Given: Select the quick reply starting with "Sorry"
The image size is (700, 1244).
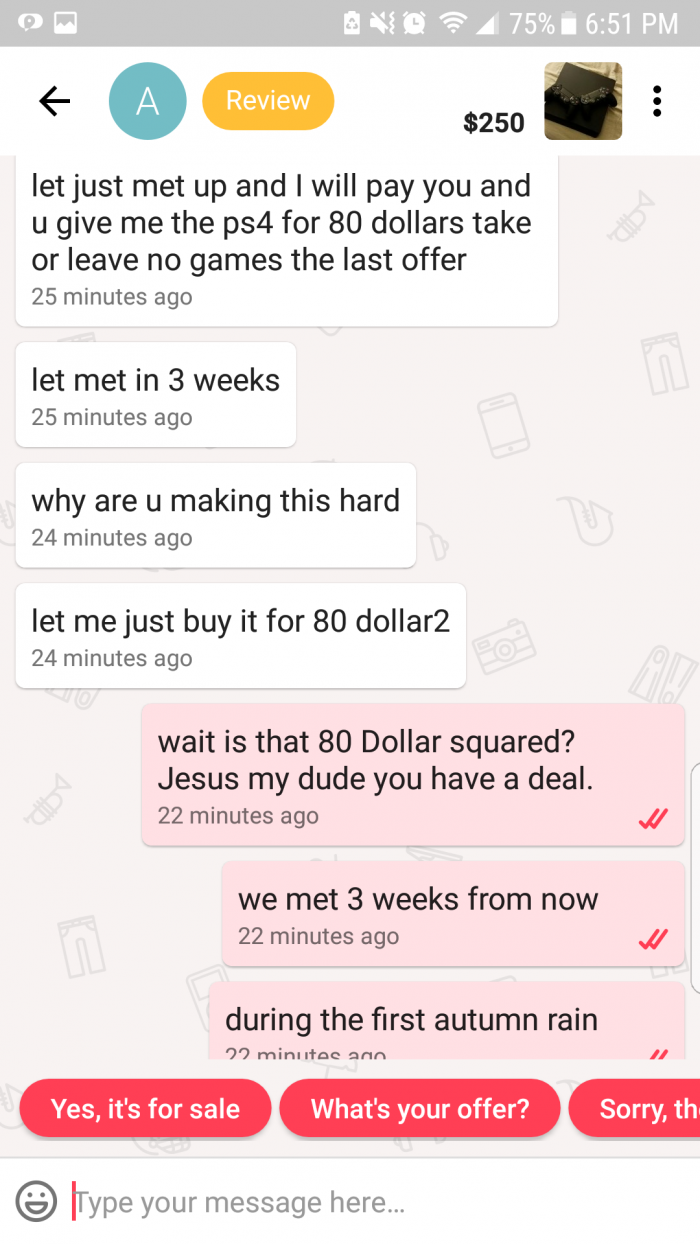Looking at the screenshot, I should 635,1108.
